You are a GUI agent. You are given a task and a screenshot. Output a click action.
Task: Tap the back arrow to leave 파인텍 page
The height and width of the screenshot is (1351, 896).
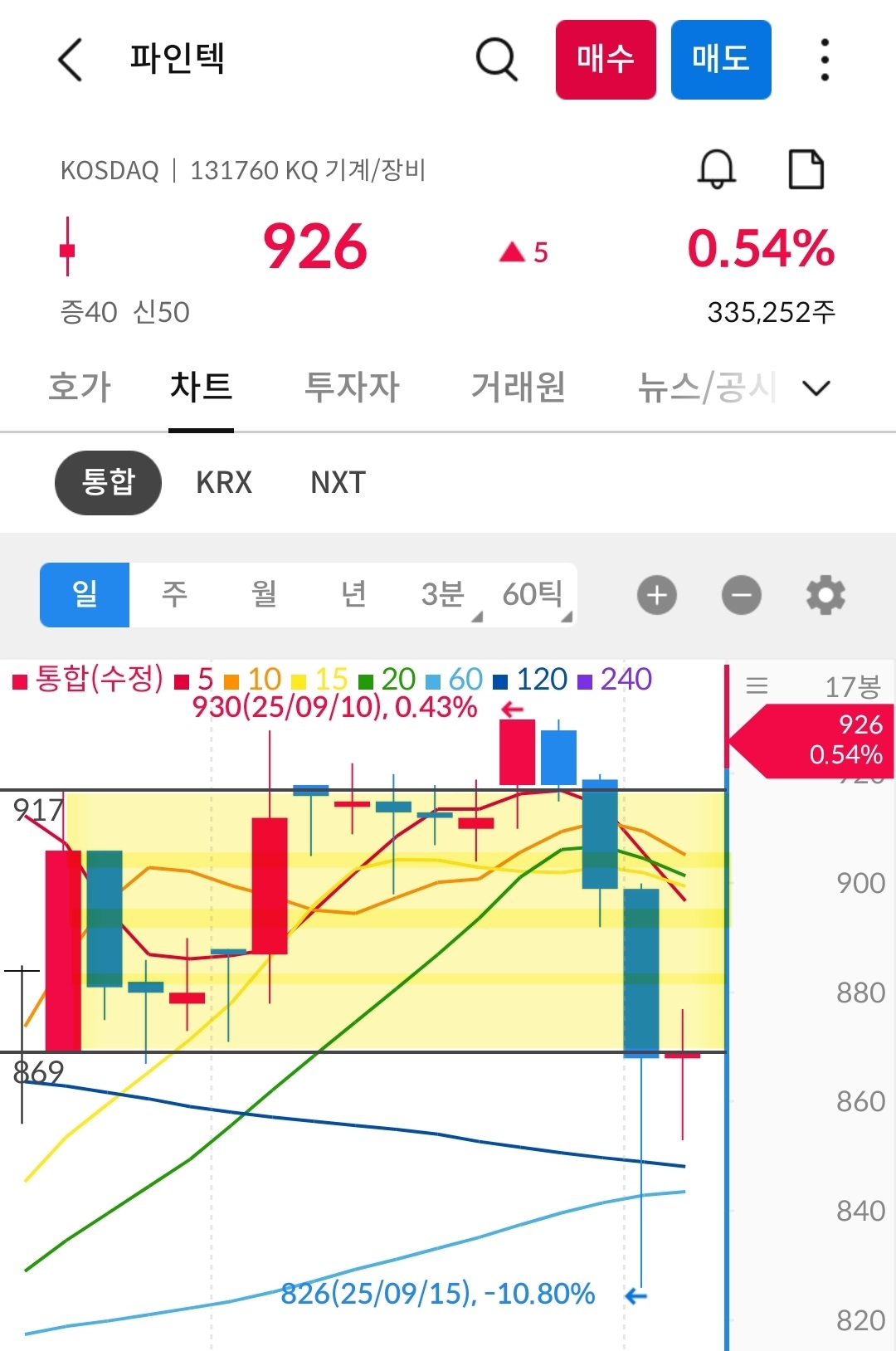pos(71,60)
